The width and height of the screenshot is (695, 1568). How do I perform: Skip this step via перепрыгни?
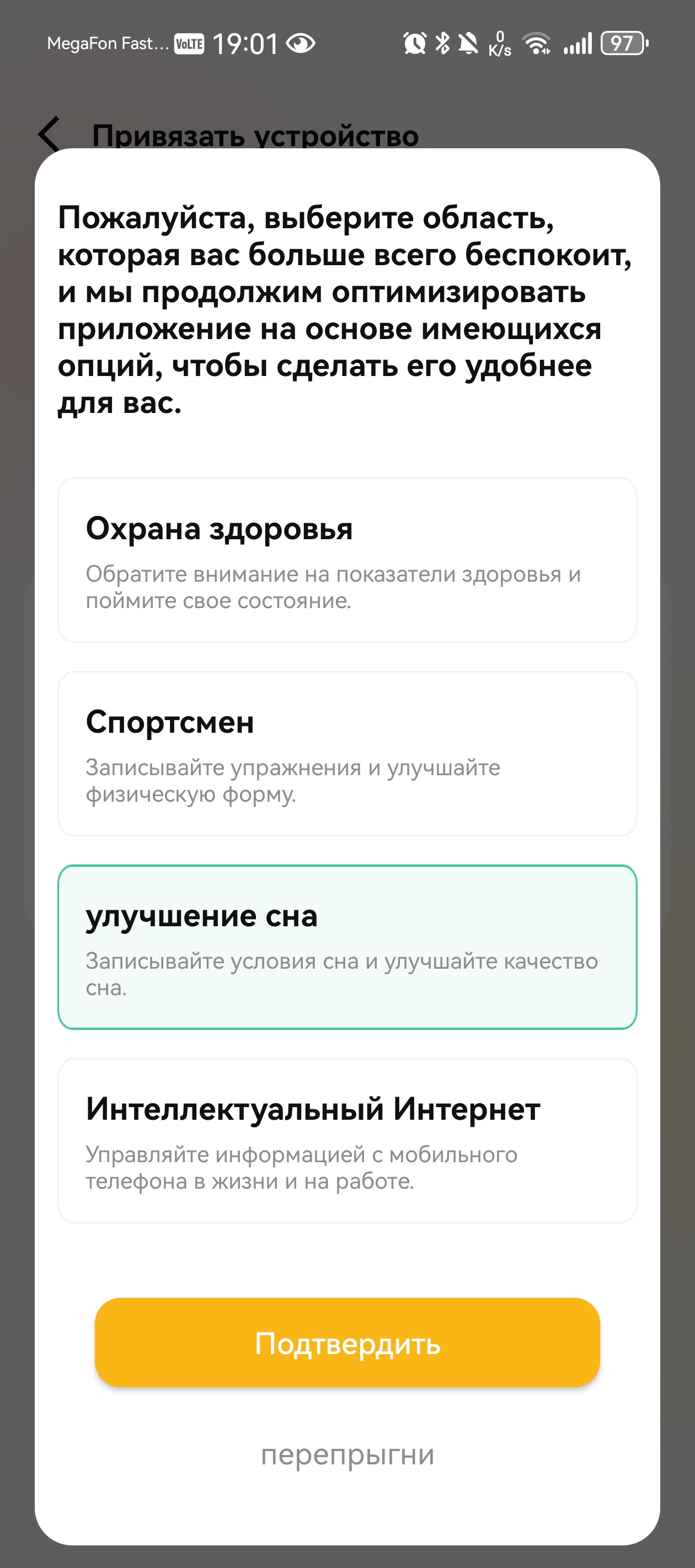click(x=347, y=1455)
